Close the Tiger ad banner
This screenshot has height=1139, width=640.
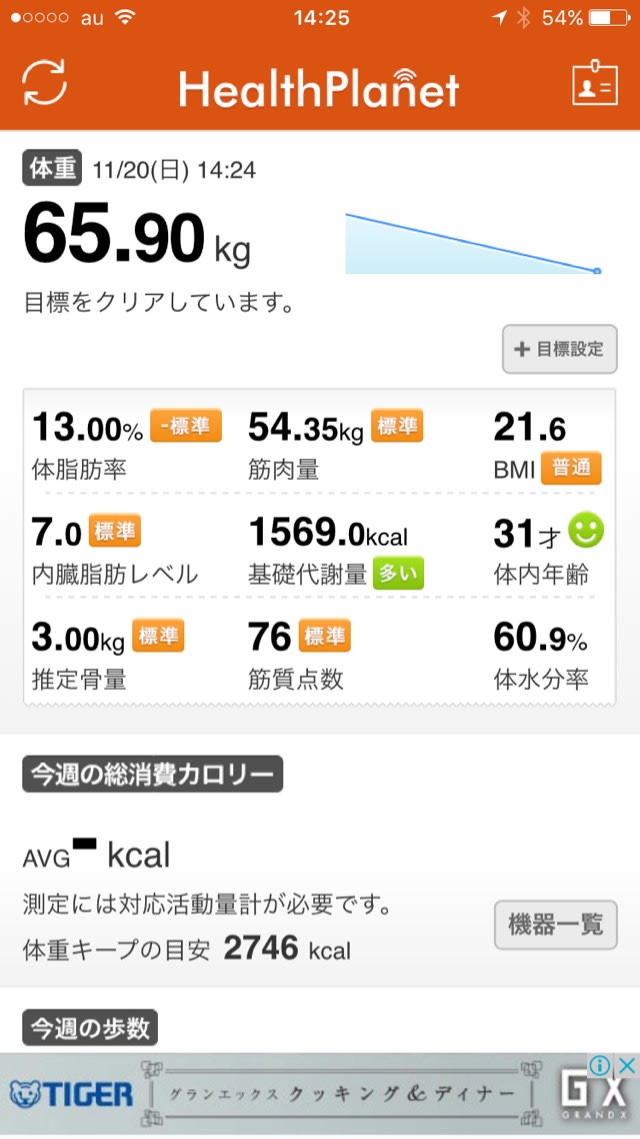tap(626, 1066)
